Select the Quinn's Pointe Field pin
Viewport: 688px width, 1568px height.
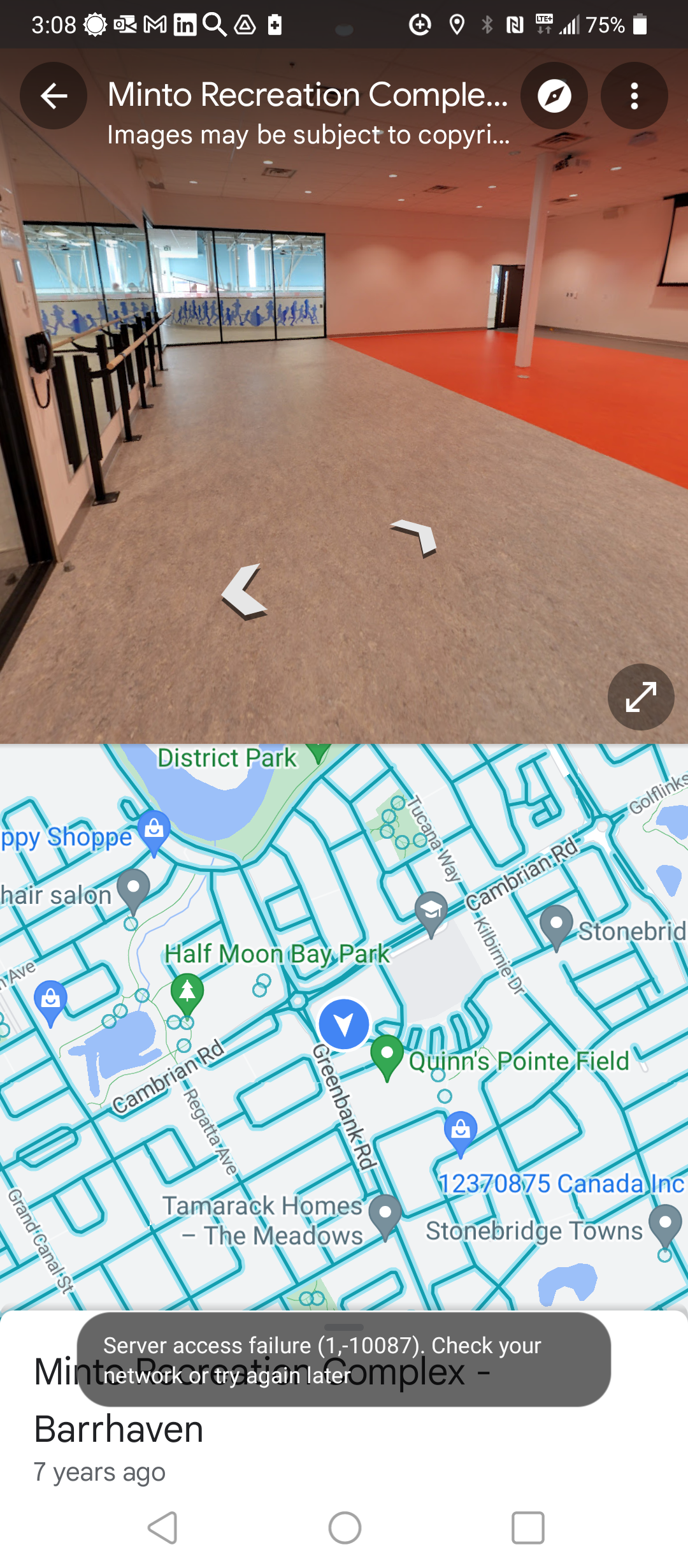pos(387,1054)
